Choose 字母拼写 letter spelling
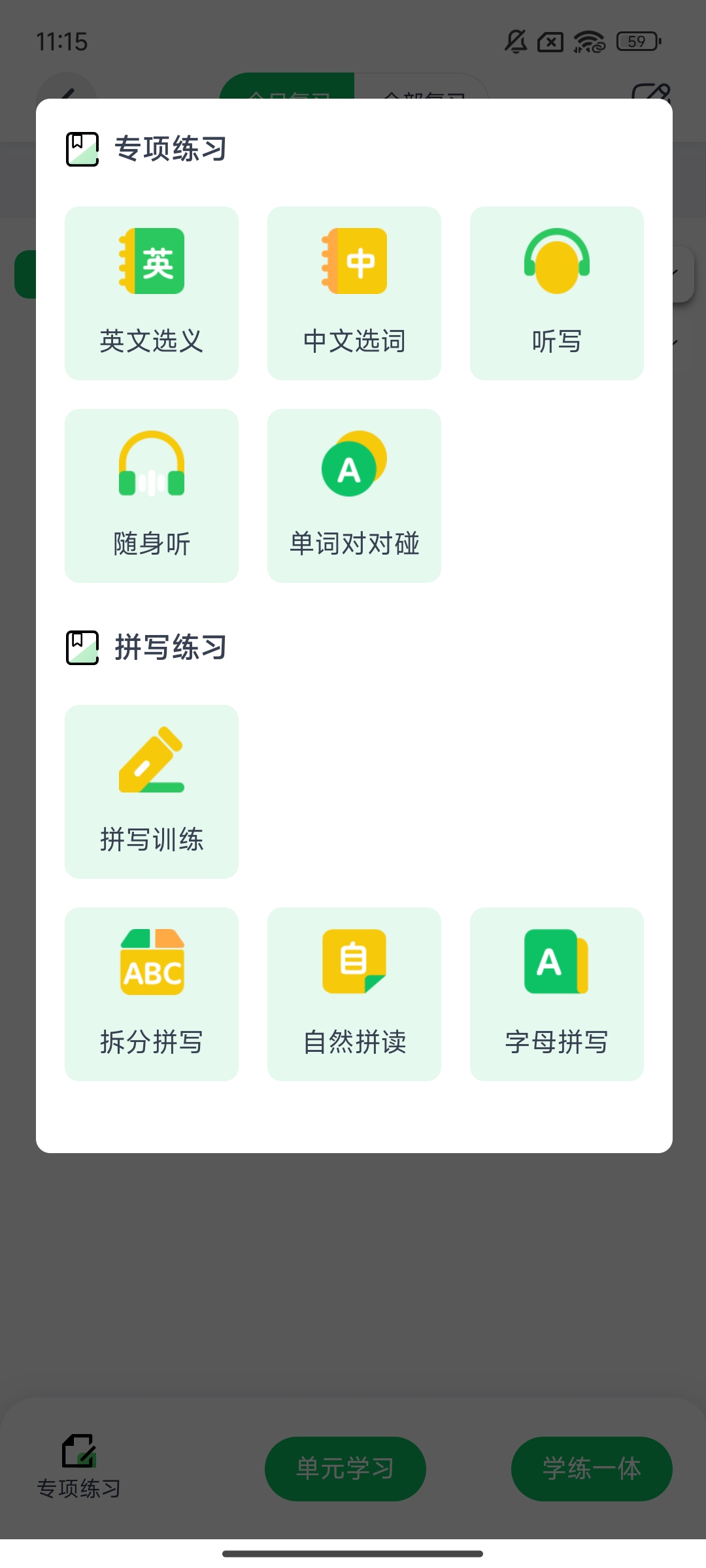 coord(557,994)
